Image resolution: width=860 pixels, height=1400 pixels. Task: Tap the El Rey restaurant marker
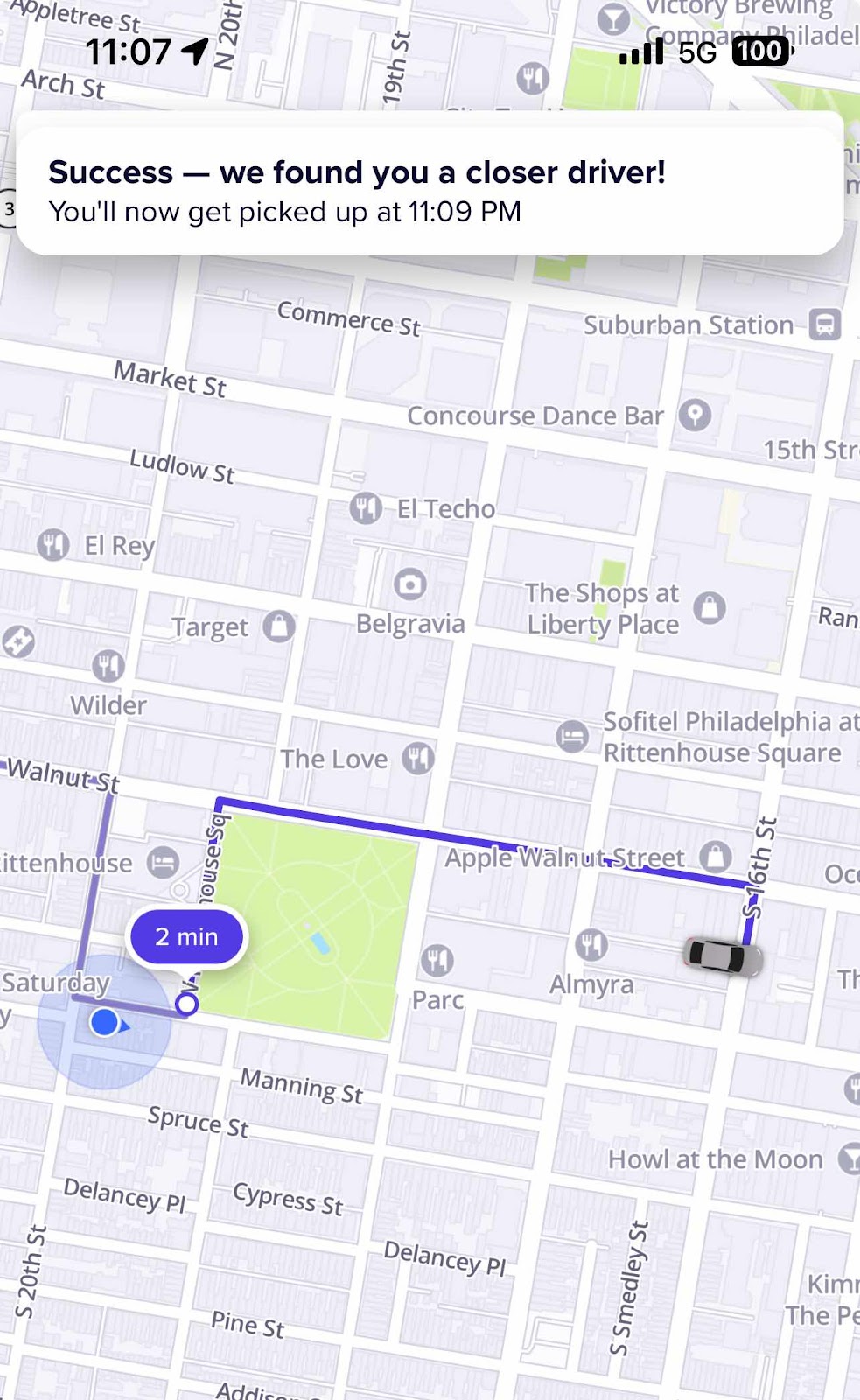53,545
